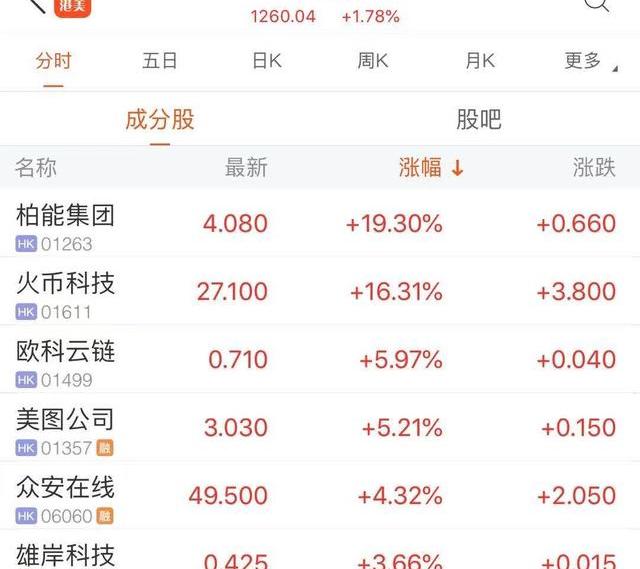
Task: Show the 月K chart
Action: [x=480, y=61]
